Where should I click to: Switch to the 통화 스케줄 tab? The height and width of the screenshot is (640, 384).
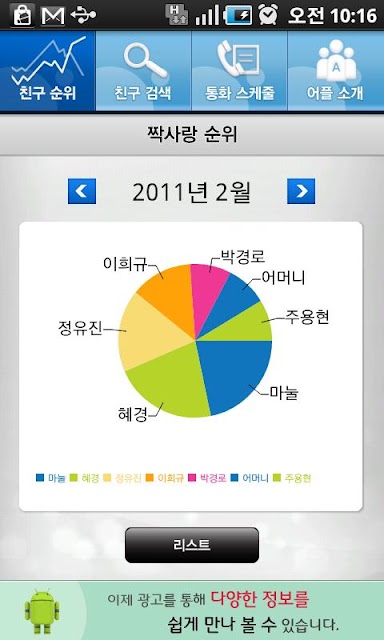pos(240,71)
